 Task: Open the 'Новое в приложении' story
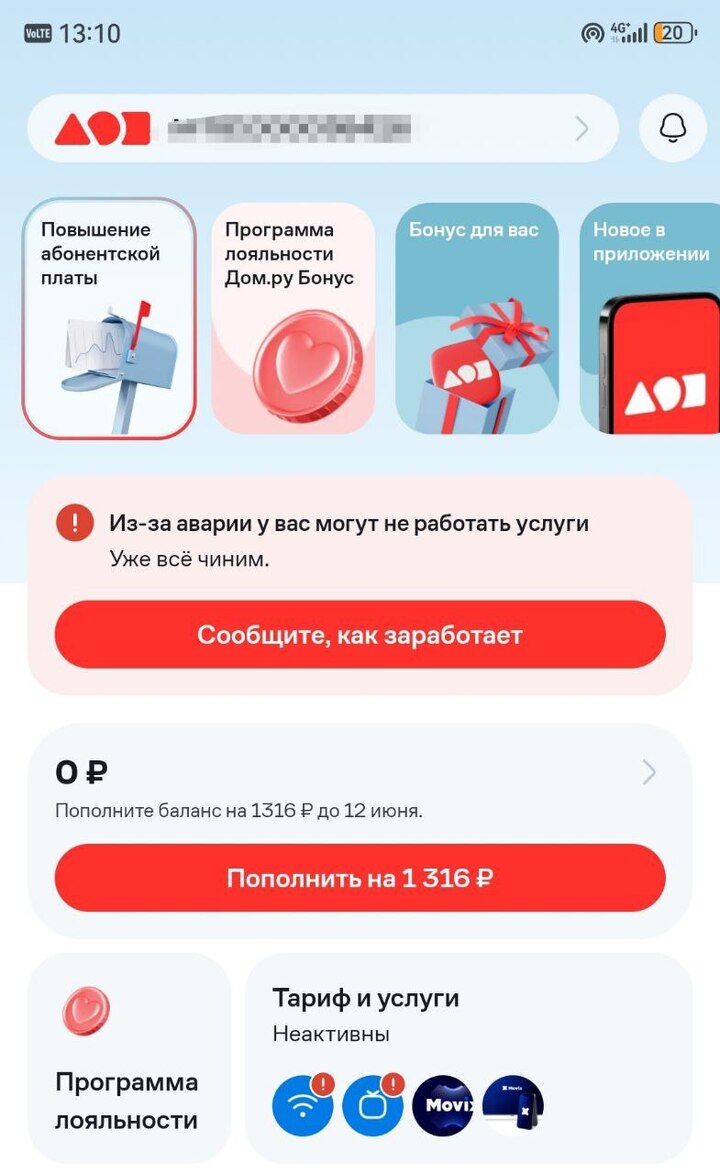(652, 318)
